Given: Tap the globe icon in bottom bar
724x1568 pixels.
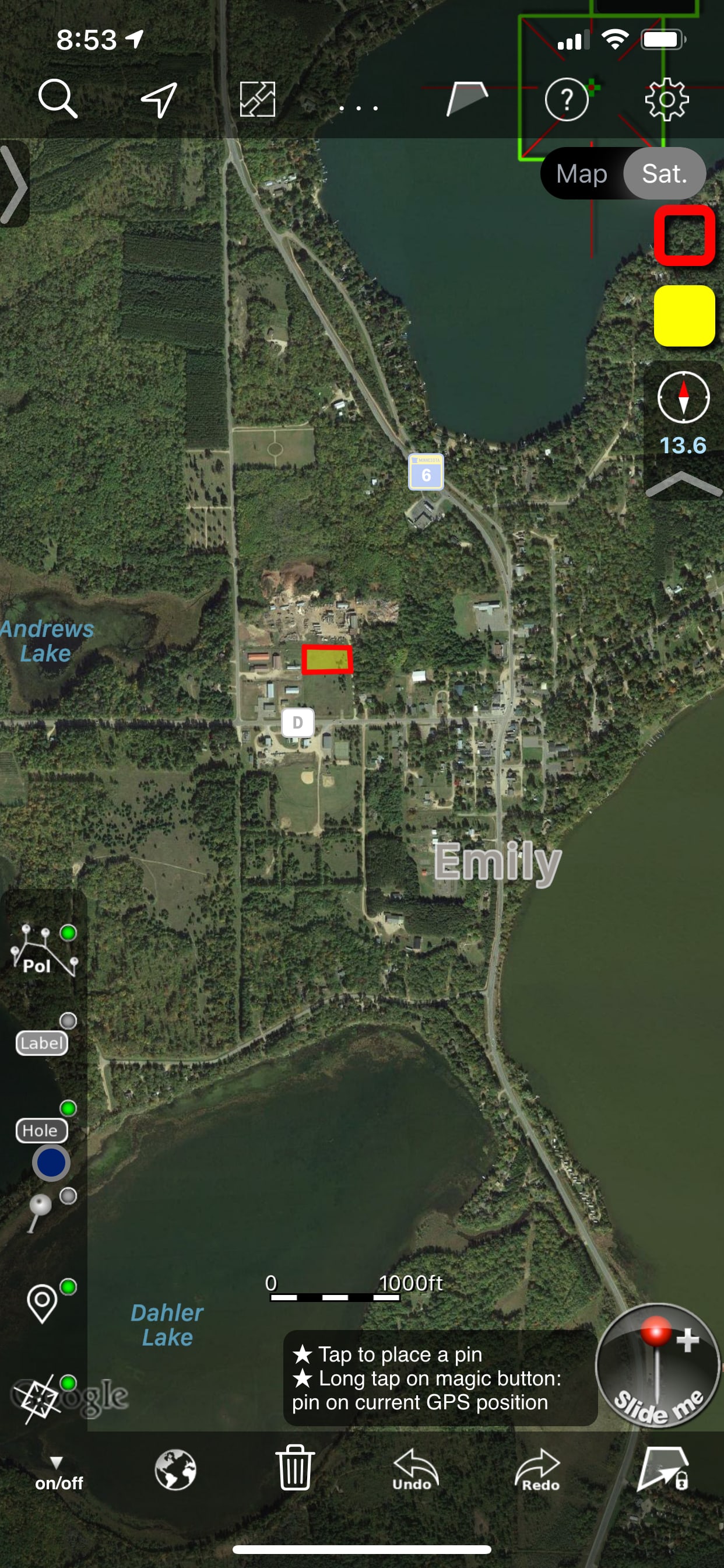Looking at the screenshot, I should tap(175, 1470).
